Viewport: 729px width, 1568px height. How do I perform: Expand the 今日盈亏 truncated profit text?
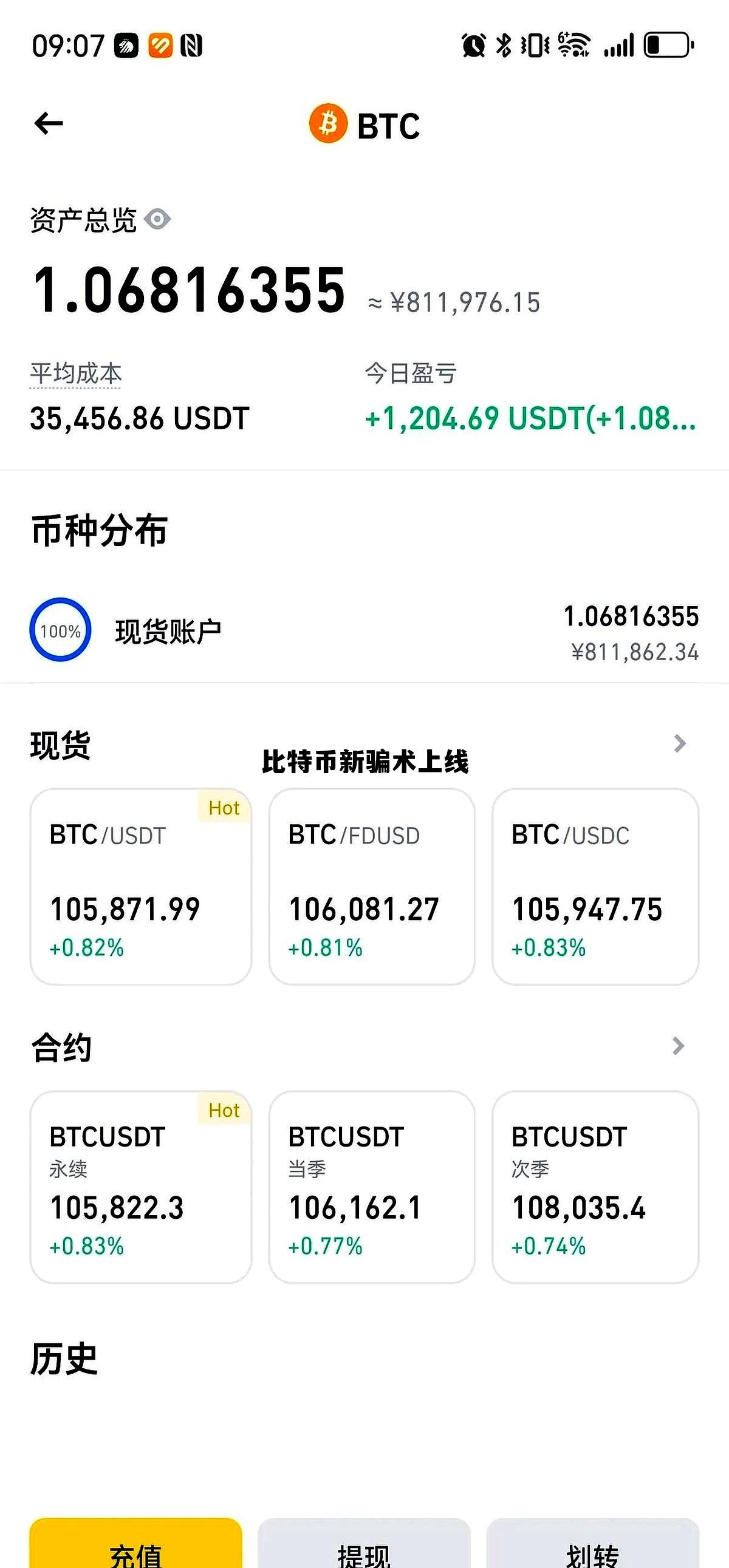coord(530,419)
